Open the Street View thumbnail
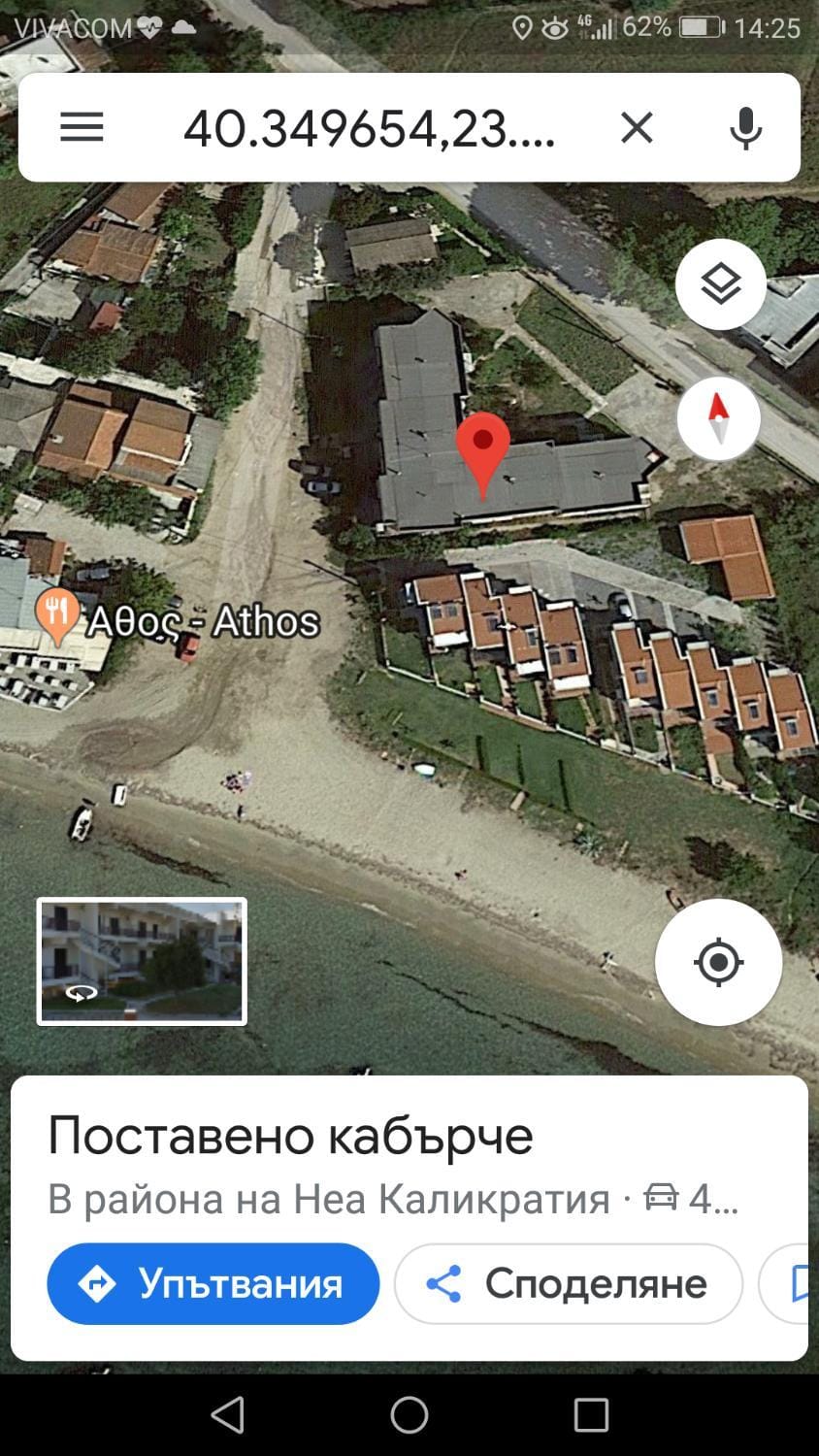Viewport: 819px width, 1456px height. 142,961
